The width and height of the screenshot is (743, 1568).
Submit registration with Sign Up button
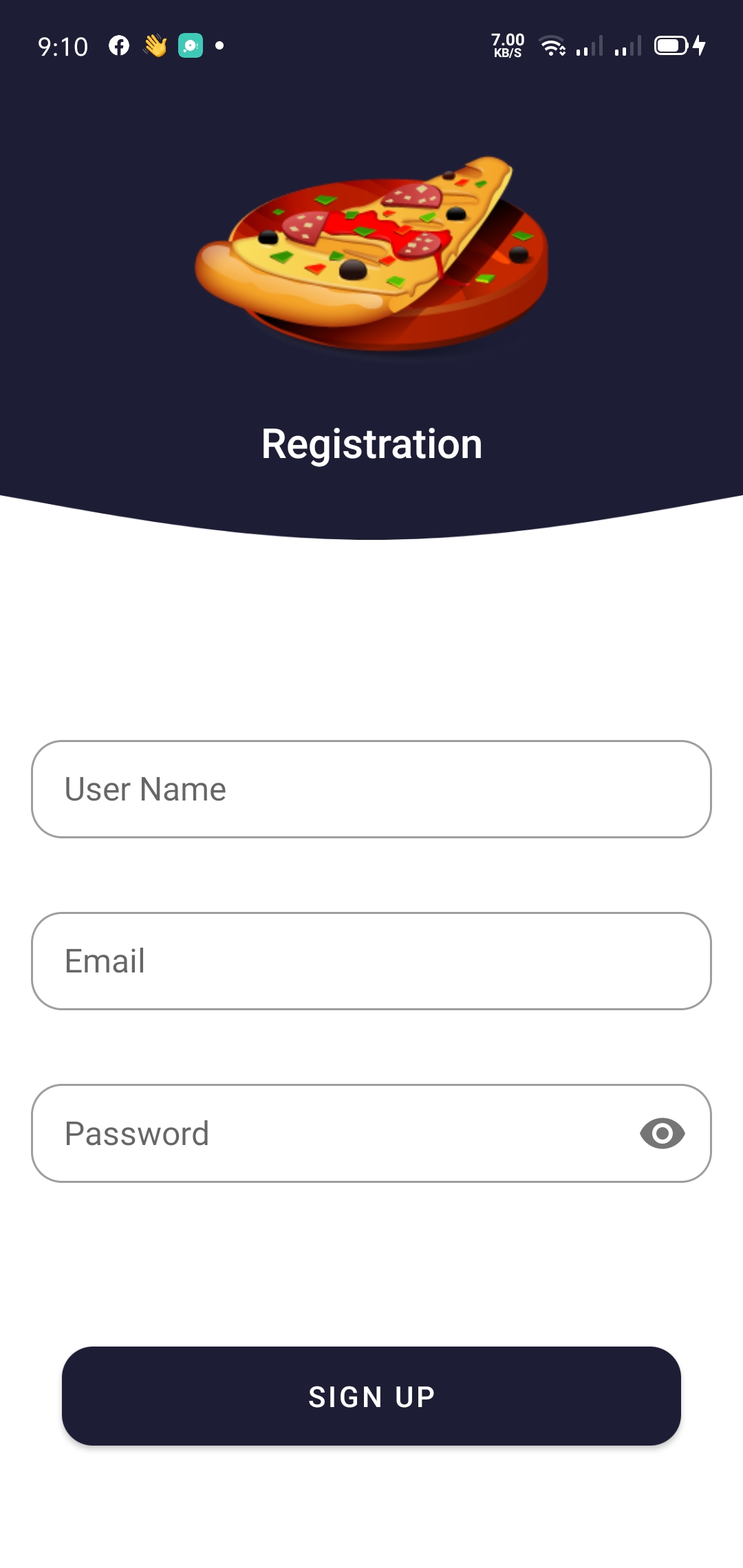(x=371, y=1396)
